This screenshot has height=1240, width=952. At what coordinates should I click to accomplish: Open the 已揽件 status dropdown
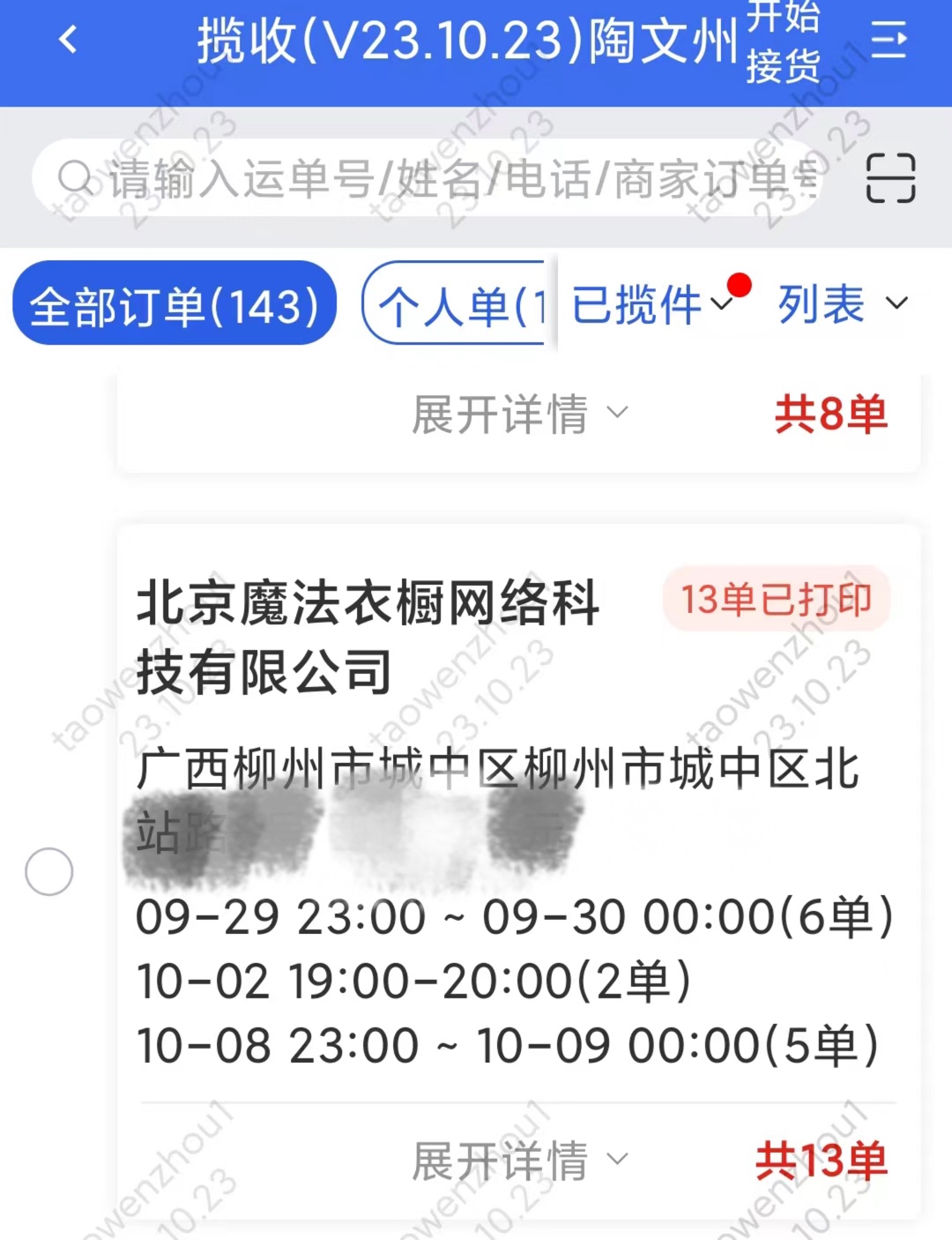tap(652, 305)
